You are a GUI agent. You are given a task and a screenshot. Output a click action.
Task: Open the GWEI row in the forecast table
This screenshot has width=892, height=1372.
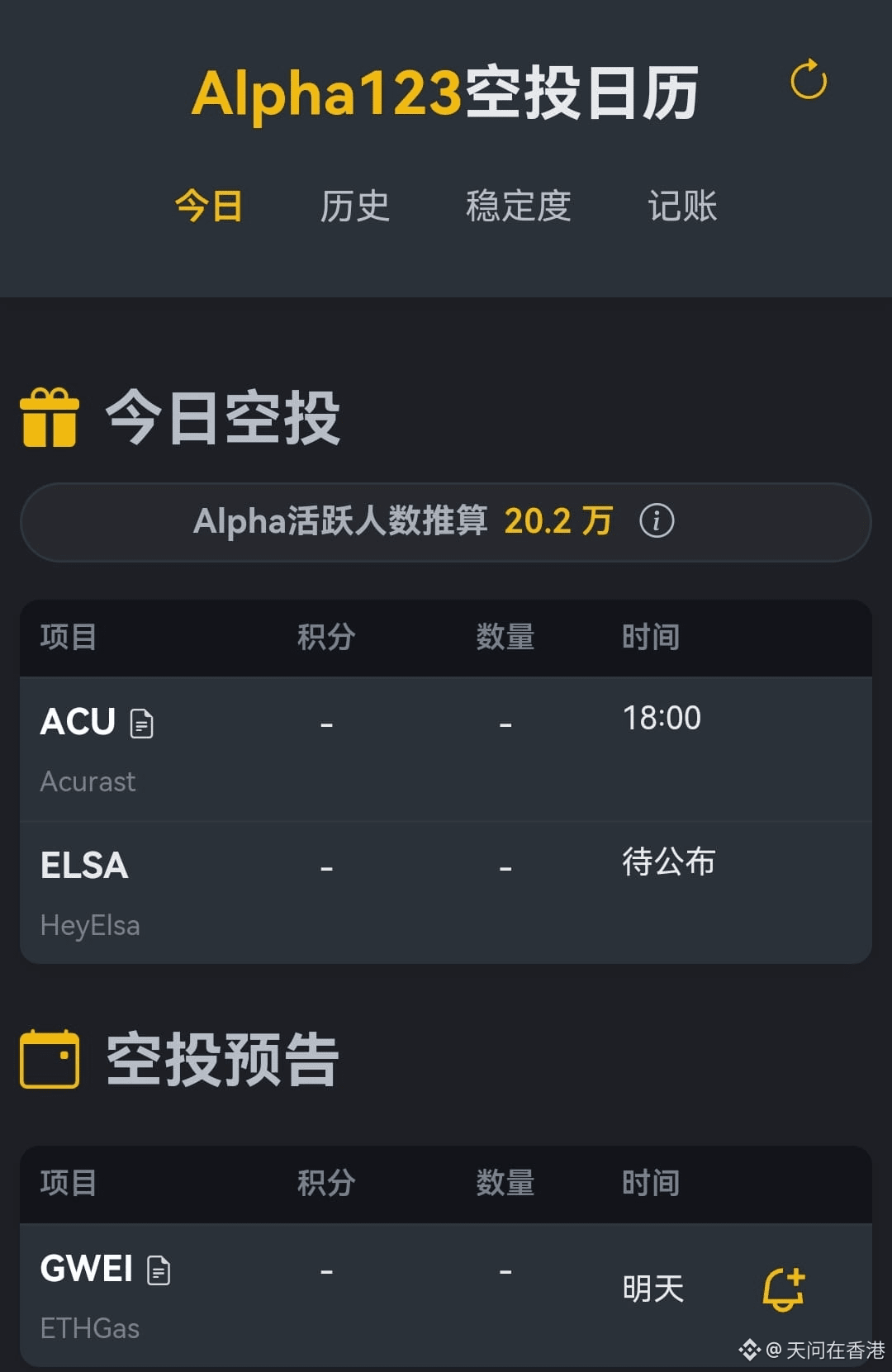(x=87, y=1270)
